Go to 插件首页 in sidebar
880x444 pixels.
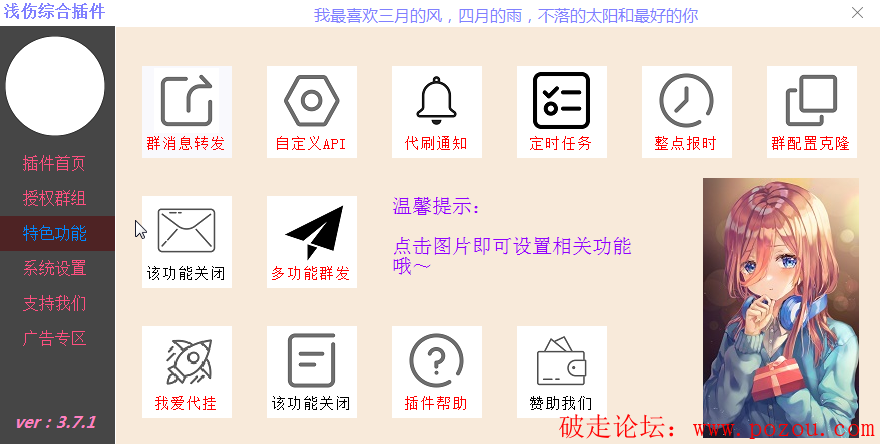point(55,164)
